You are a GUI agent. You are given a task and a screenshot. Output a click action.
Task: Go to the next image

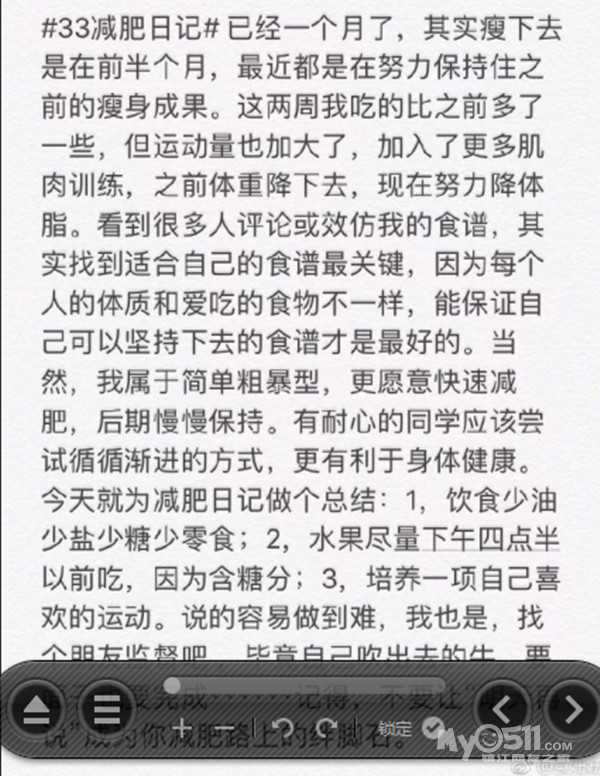click(573, 710)
